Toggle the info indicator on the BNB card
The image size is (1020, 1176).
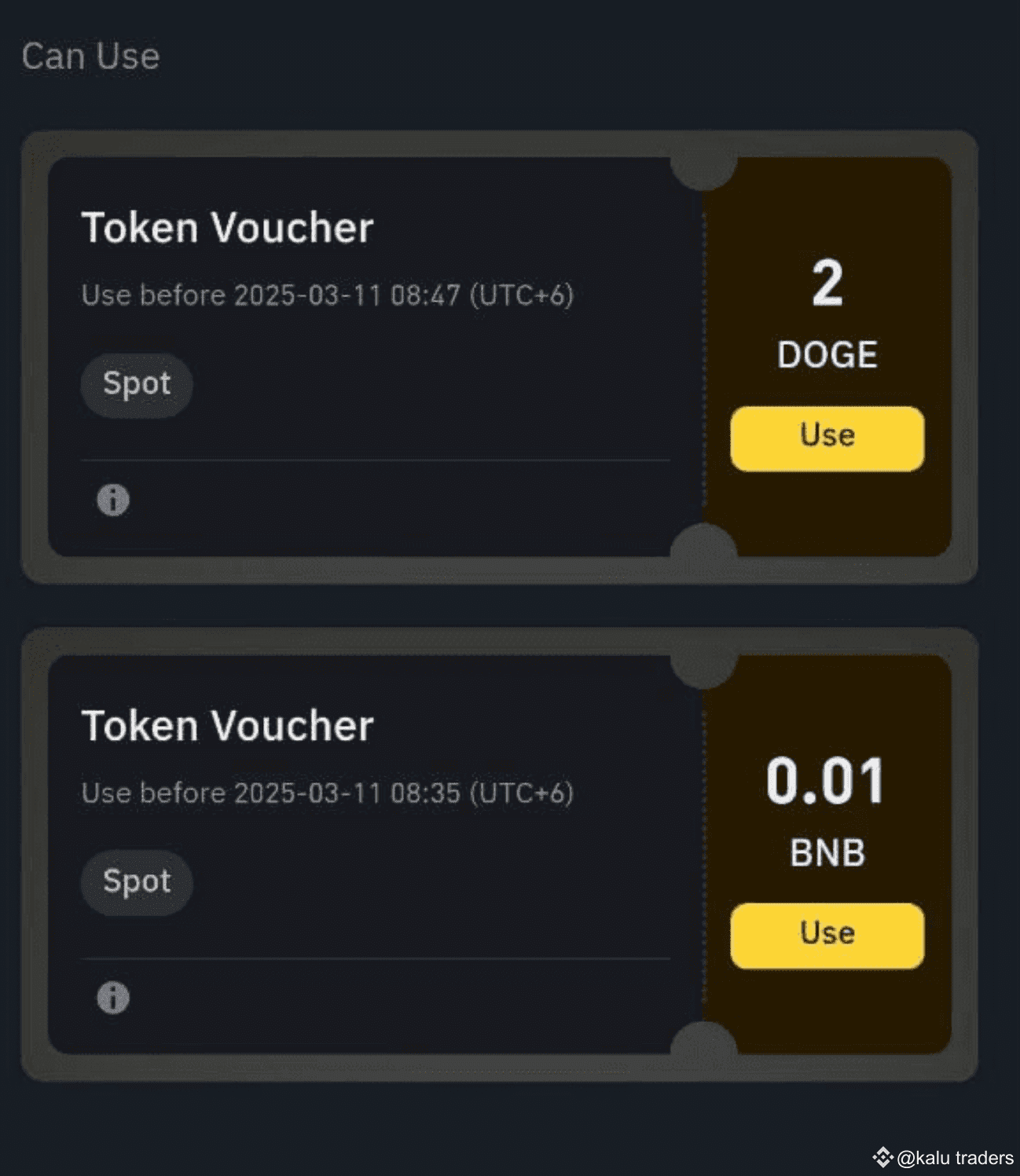tap(112, 998)
